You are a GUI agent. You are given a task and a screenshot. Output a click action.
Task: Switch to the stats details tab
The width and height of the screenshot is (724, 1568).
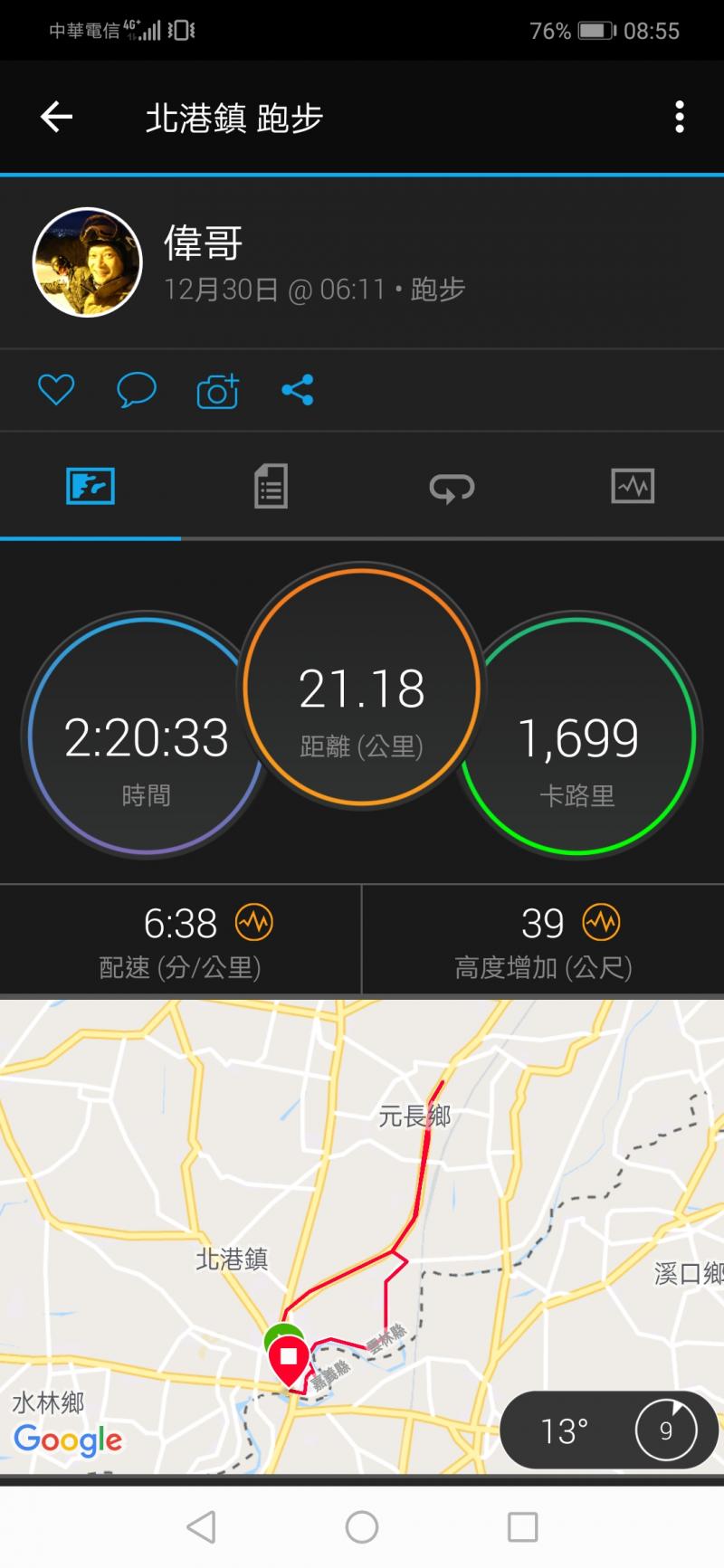coord(271,487)
